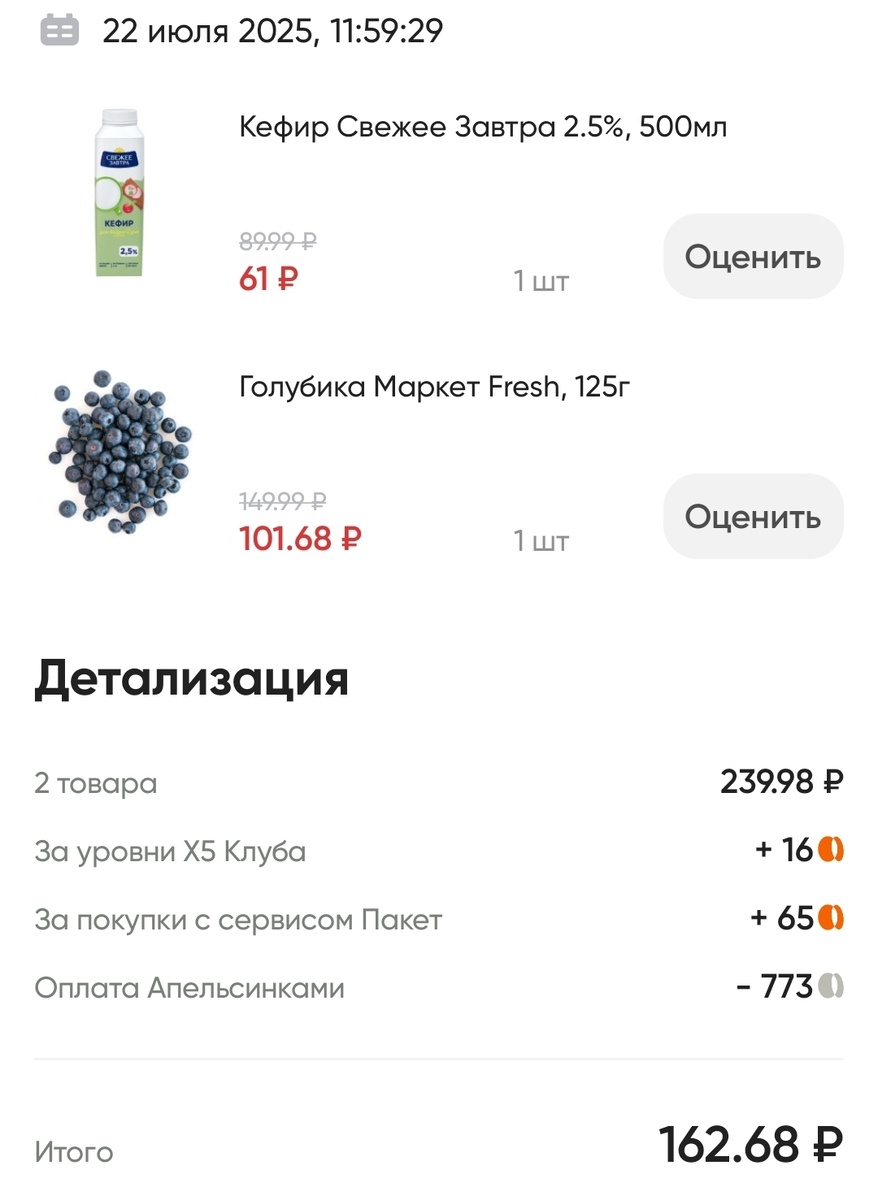Click the 1 шт quantity for kefir
The height and width of the screenshot is (1200, 878).
540,281
